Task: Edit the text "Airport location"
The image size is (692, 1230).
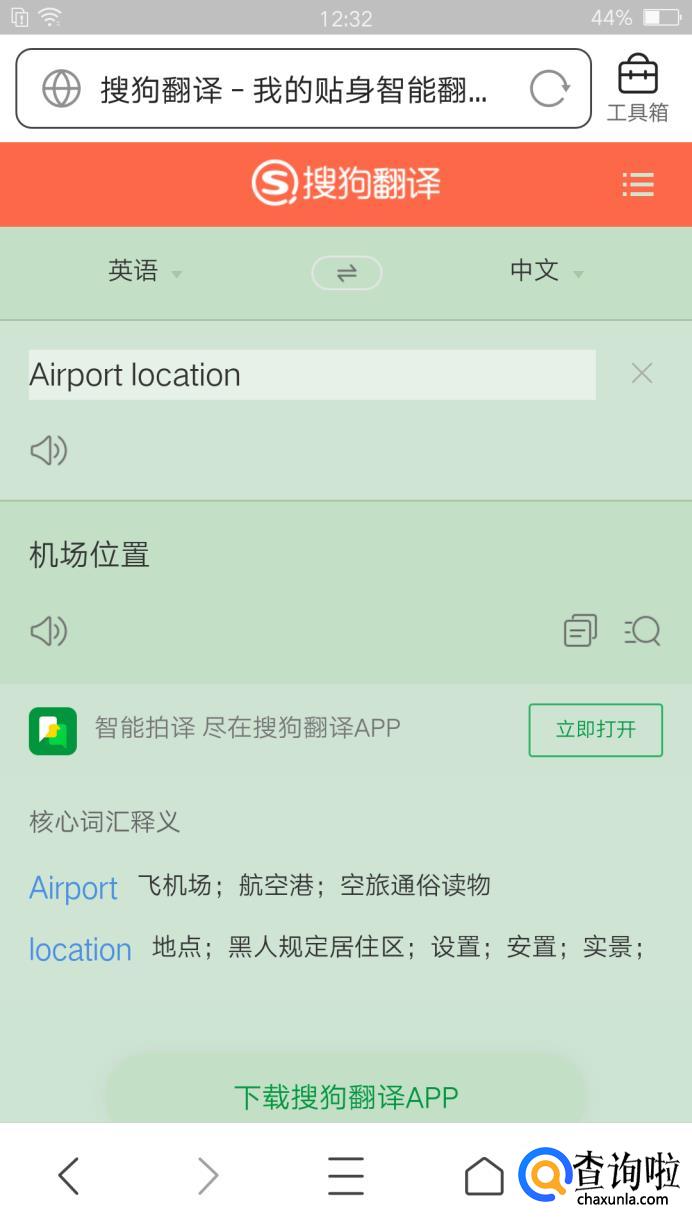Action: click(x=311, y=375)
